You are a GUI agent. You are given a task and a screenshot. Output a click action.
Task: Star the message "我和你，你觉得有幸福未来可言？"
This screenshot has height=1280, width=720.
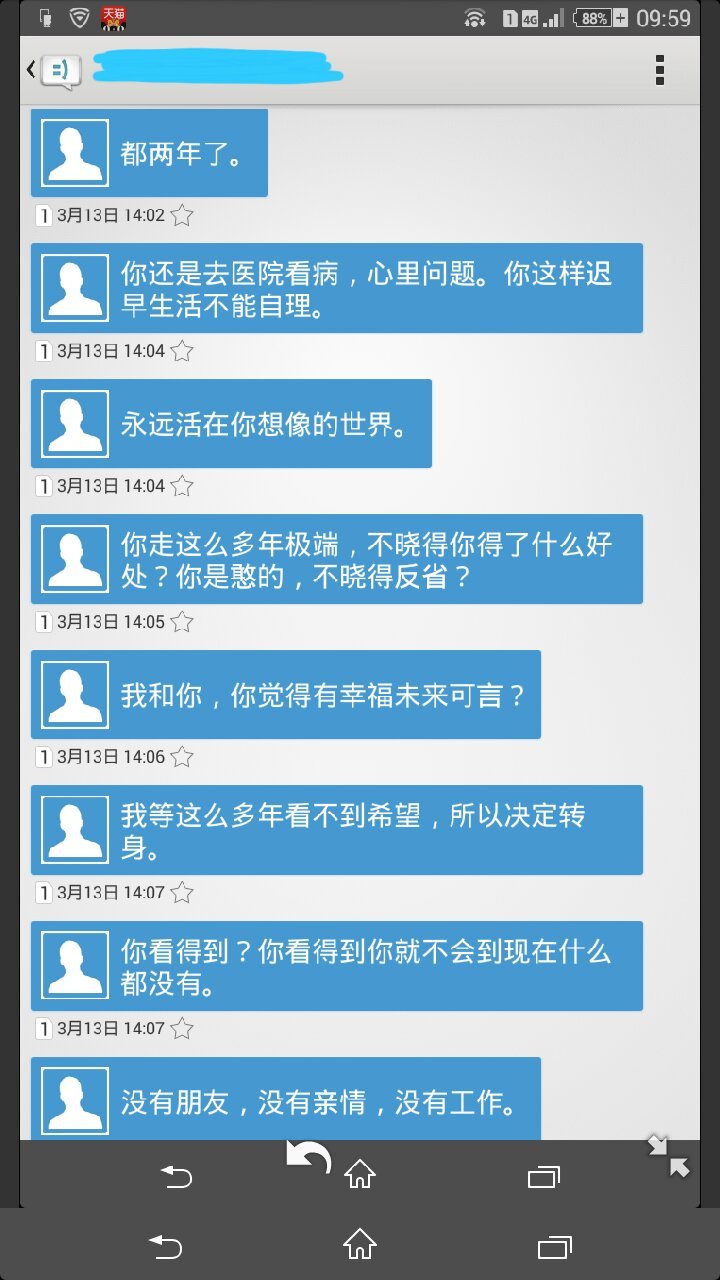(x=181, y=757)
